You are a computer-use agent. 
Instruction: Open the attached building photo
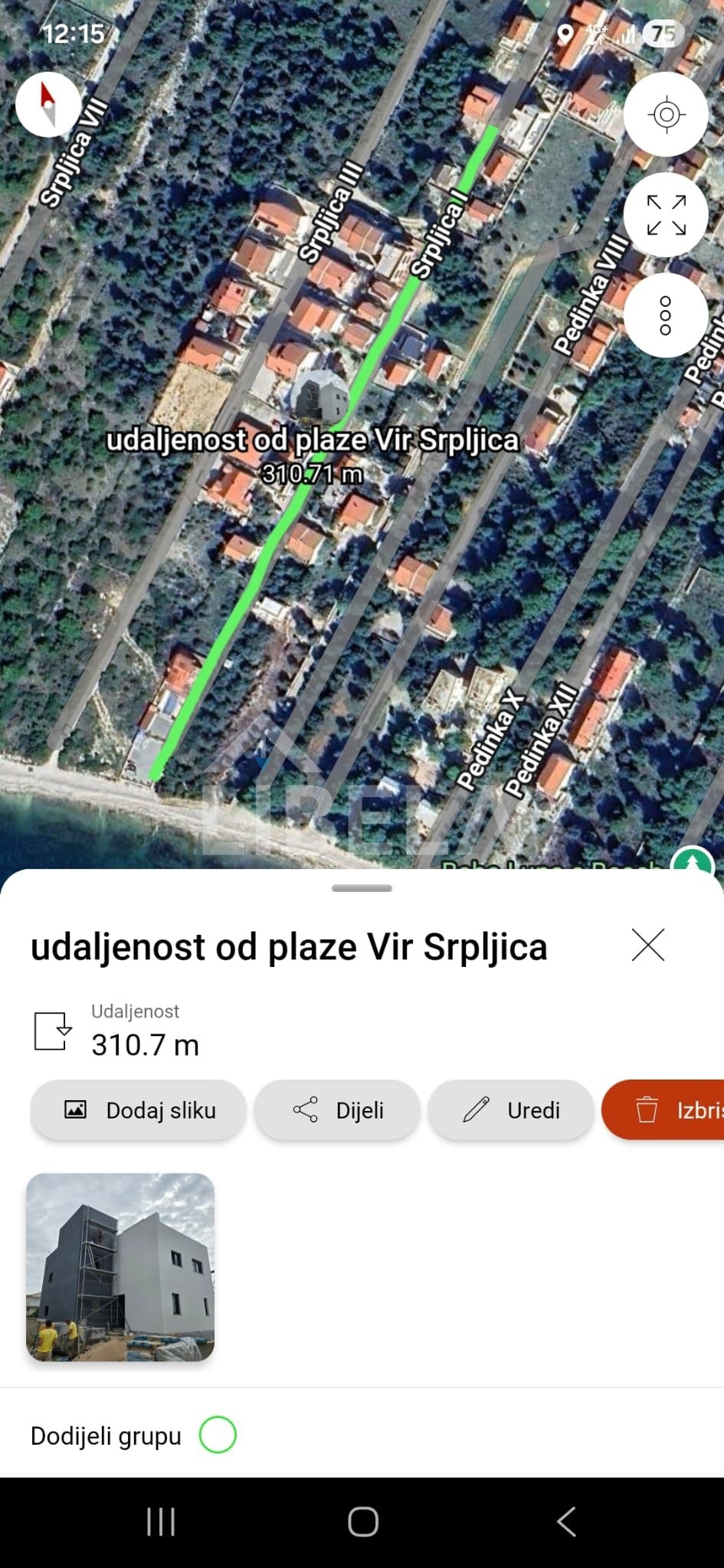120,1267
